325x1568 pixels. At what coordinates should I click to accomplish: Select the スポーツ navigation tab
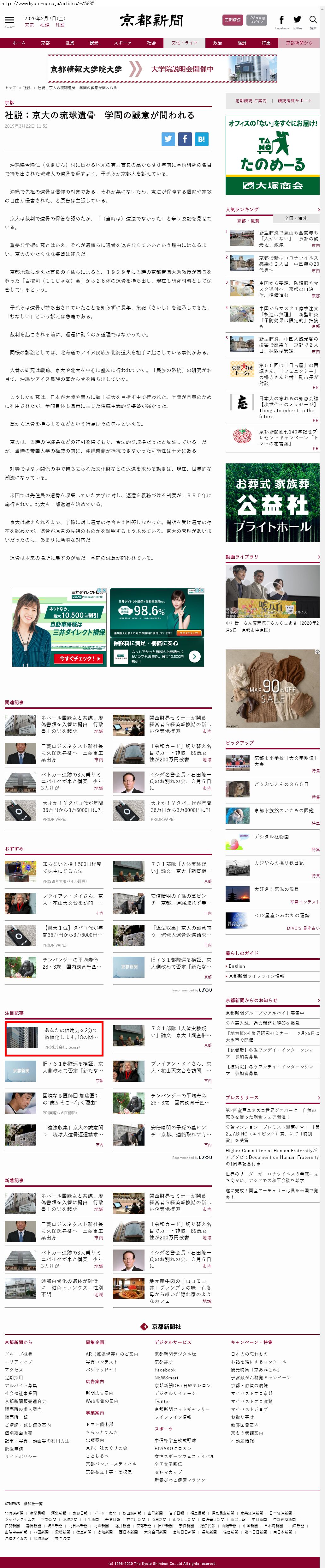[x=122, y=43]
